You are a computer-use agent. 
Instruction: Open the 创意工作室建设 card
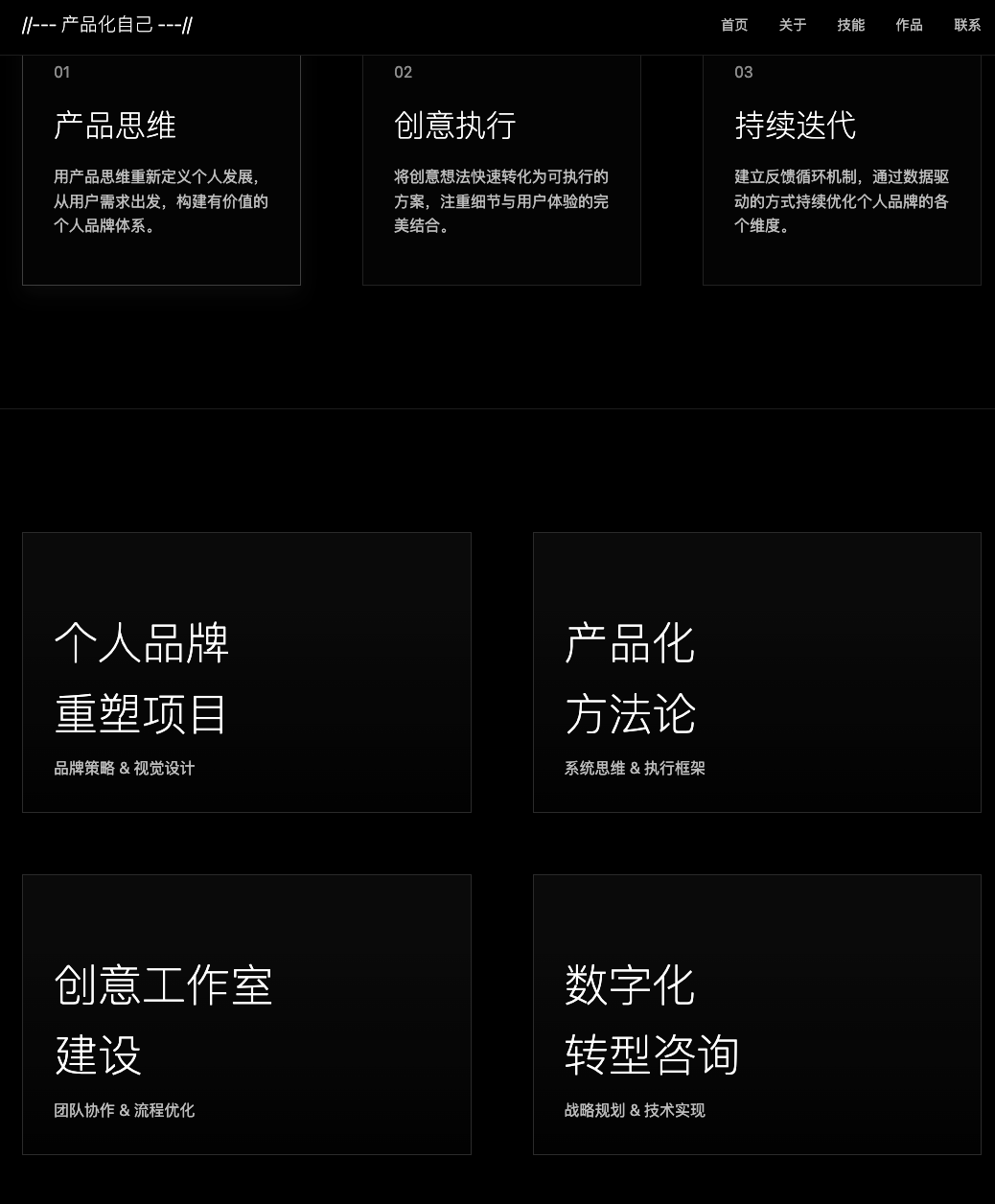pos(246,1014)
